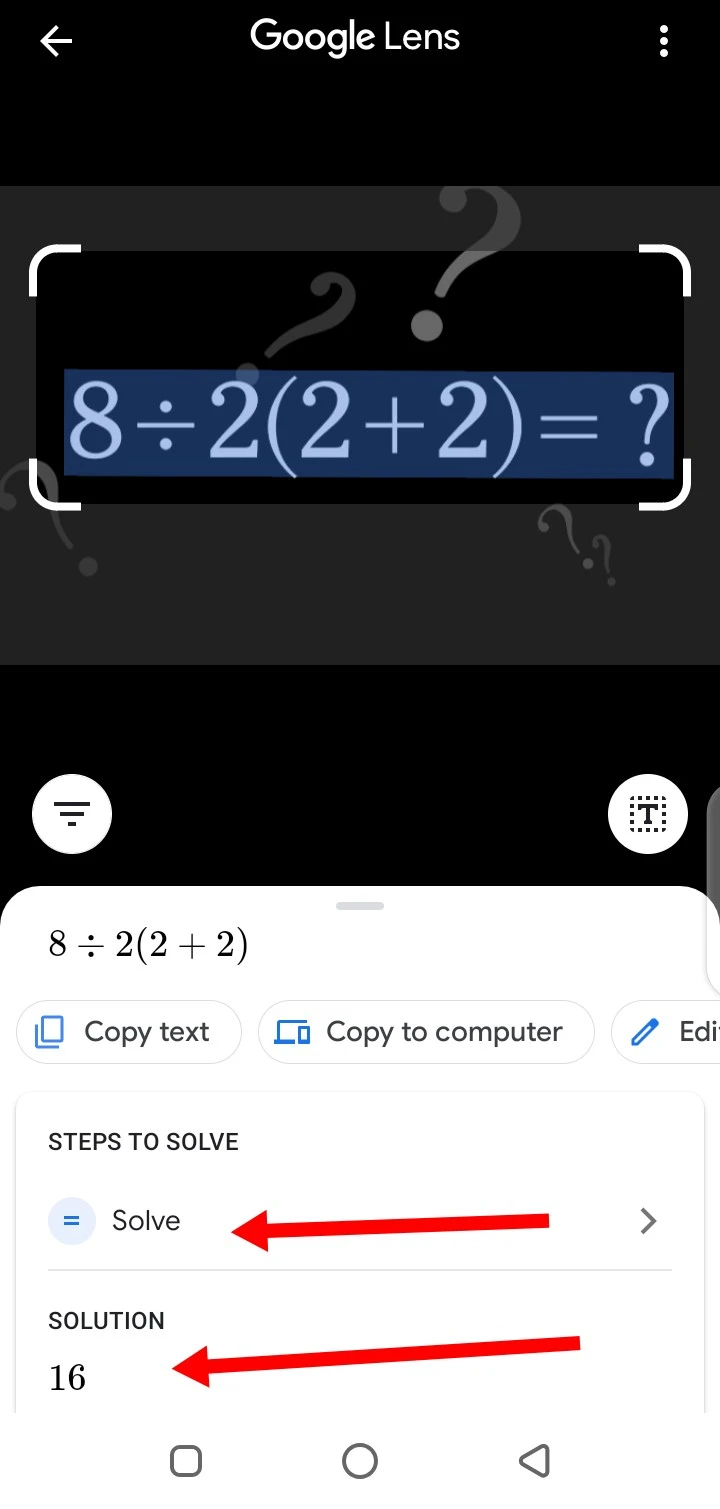Open the Solve steps row
720x1509 pixels.
(x=358, y=1221)
